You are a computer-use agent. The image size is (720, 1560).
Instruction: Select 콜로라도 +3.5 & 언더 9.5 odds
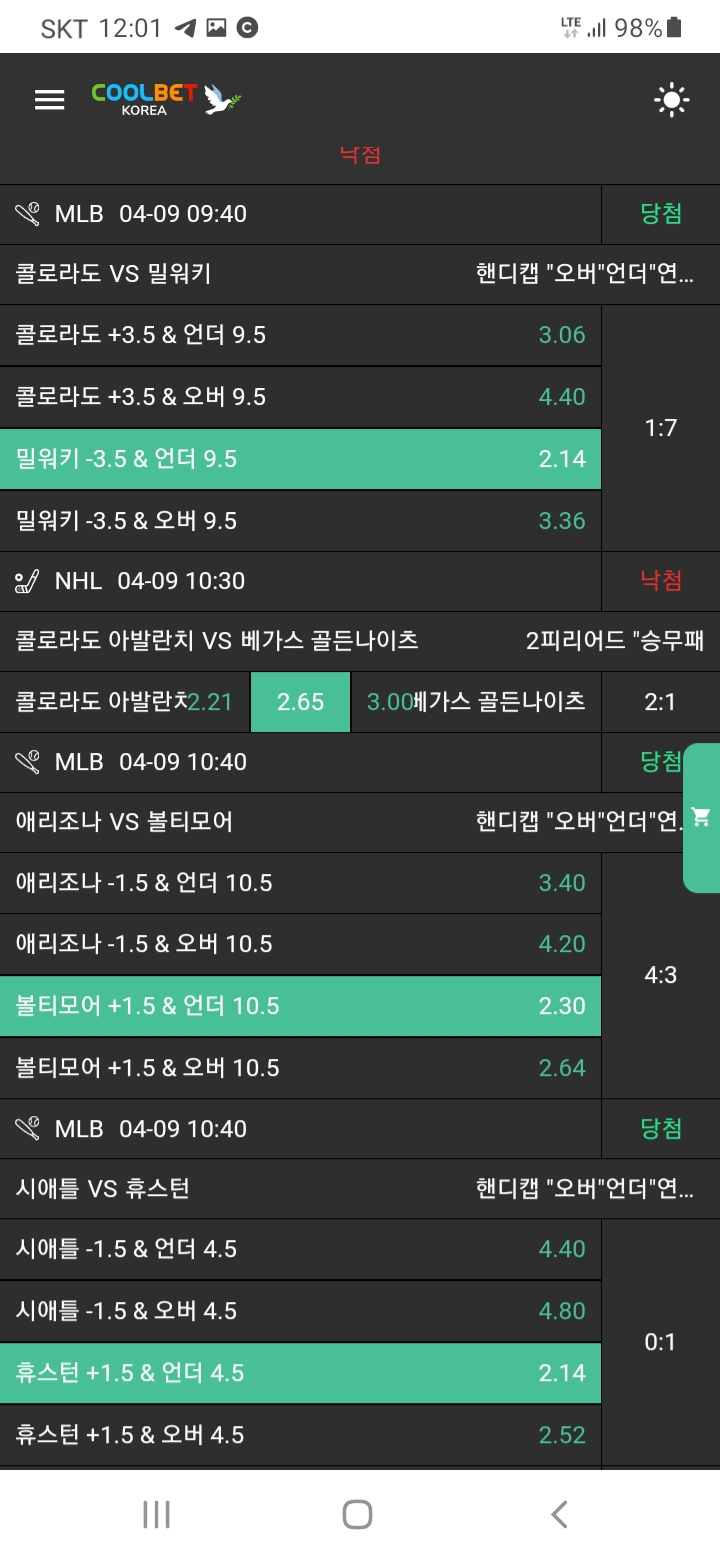(300, 335)
